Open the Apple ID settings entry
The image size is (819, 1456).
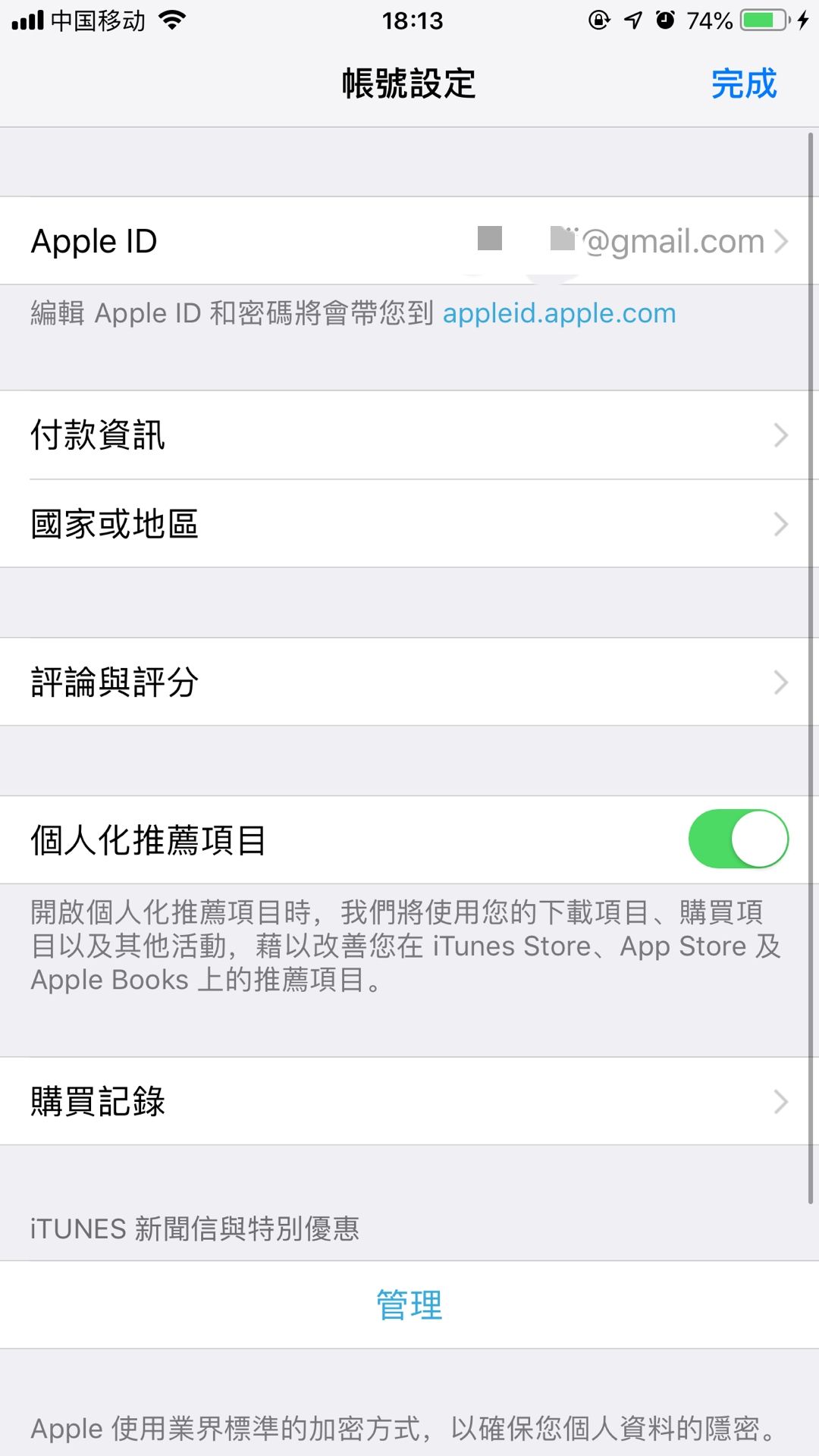(x=303, y=241)
